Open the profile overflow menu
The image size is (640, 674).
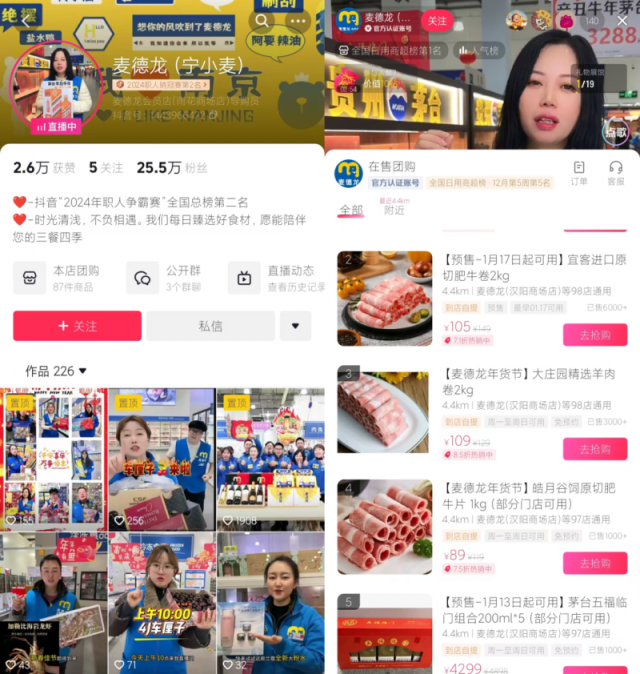point(297,19)
